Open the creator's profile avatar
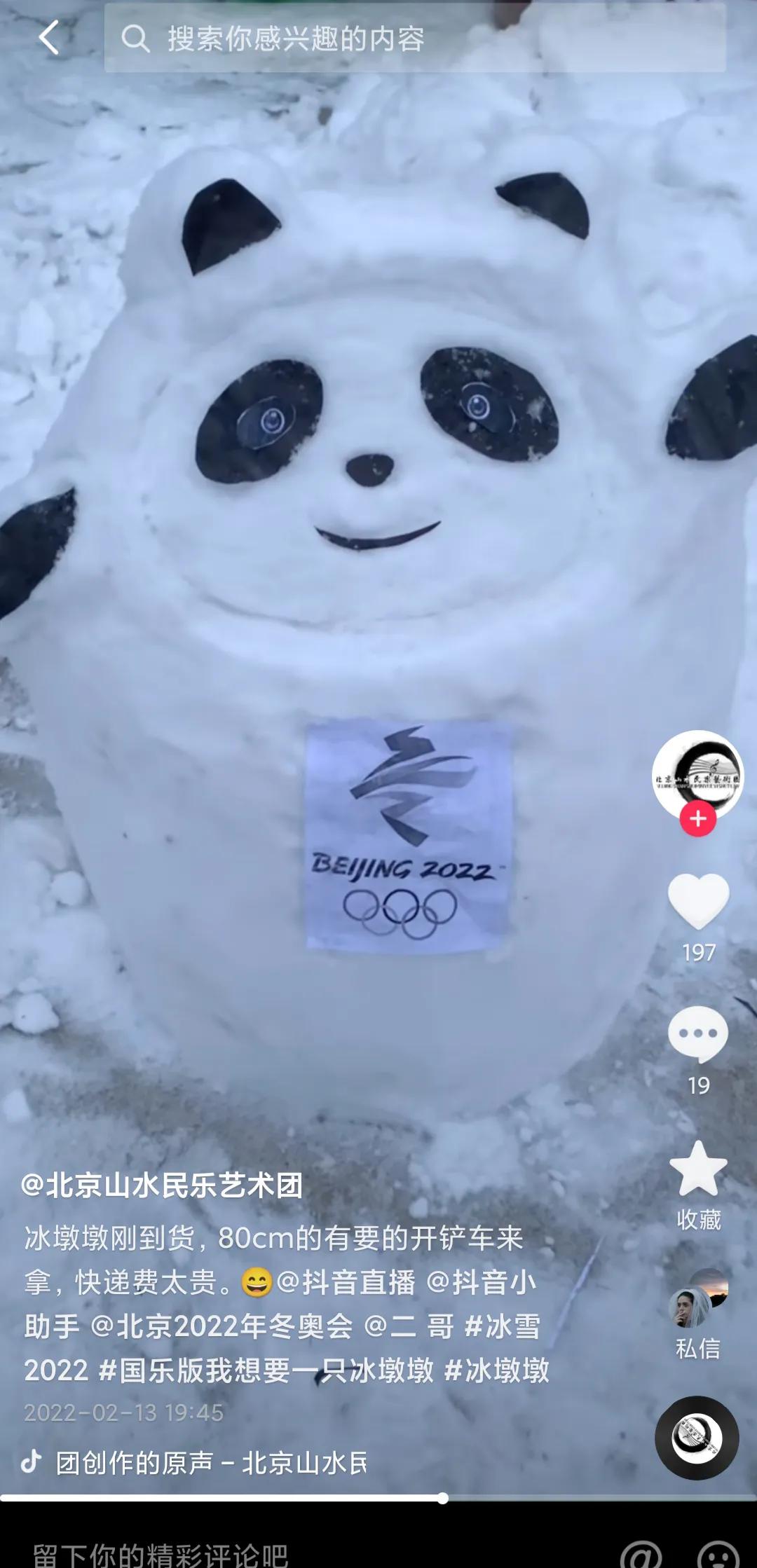Viewport: 757px width, 1568px height. (697, 775)
